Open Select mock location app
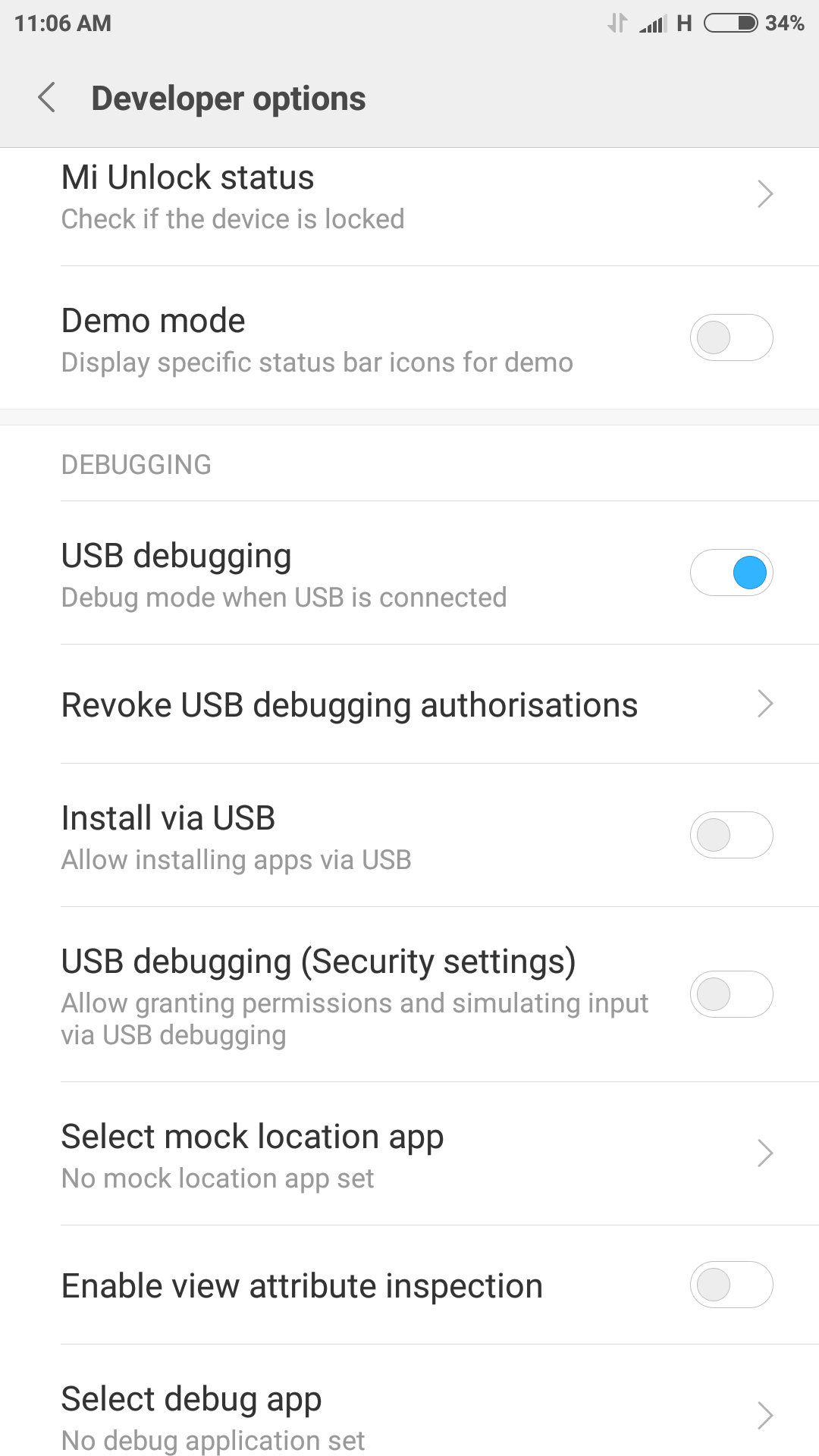819x1456 pixels. tap(409, 1154)
